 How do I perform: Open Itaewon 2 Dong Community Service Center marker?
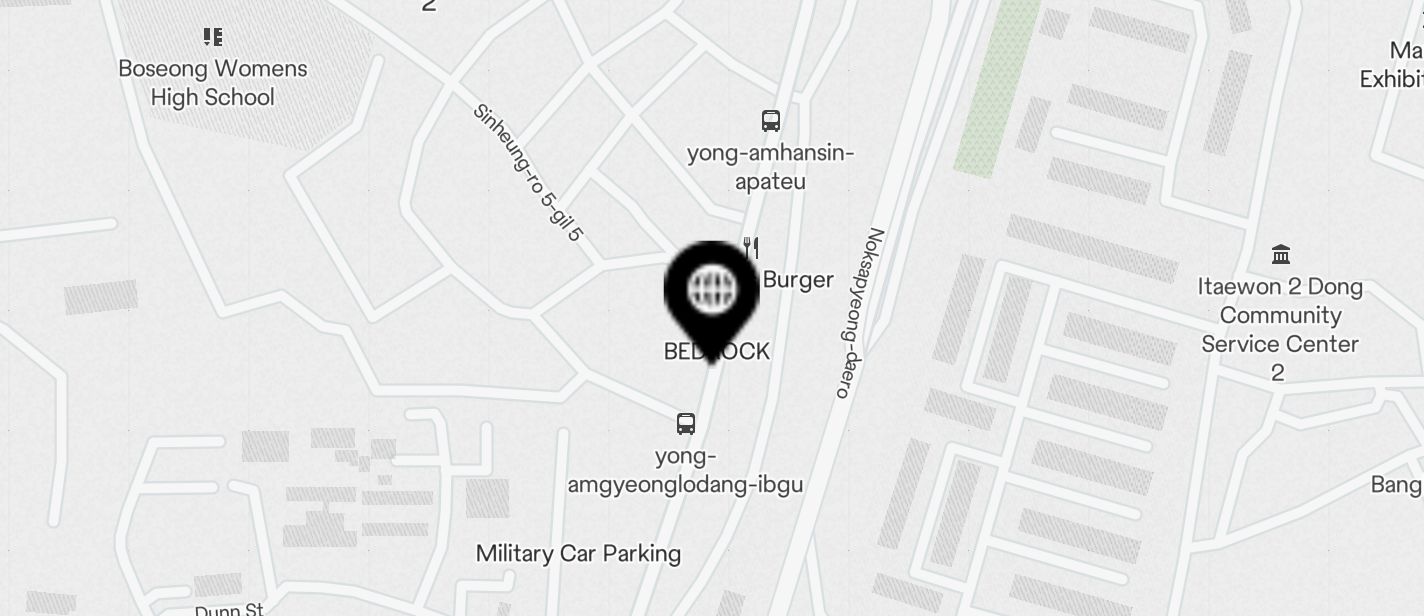click(x=1280, y=254)
